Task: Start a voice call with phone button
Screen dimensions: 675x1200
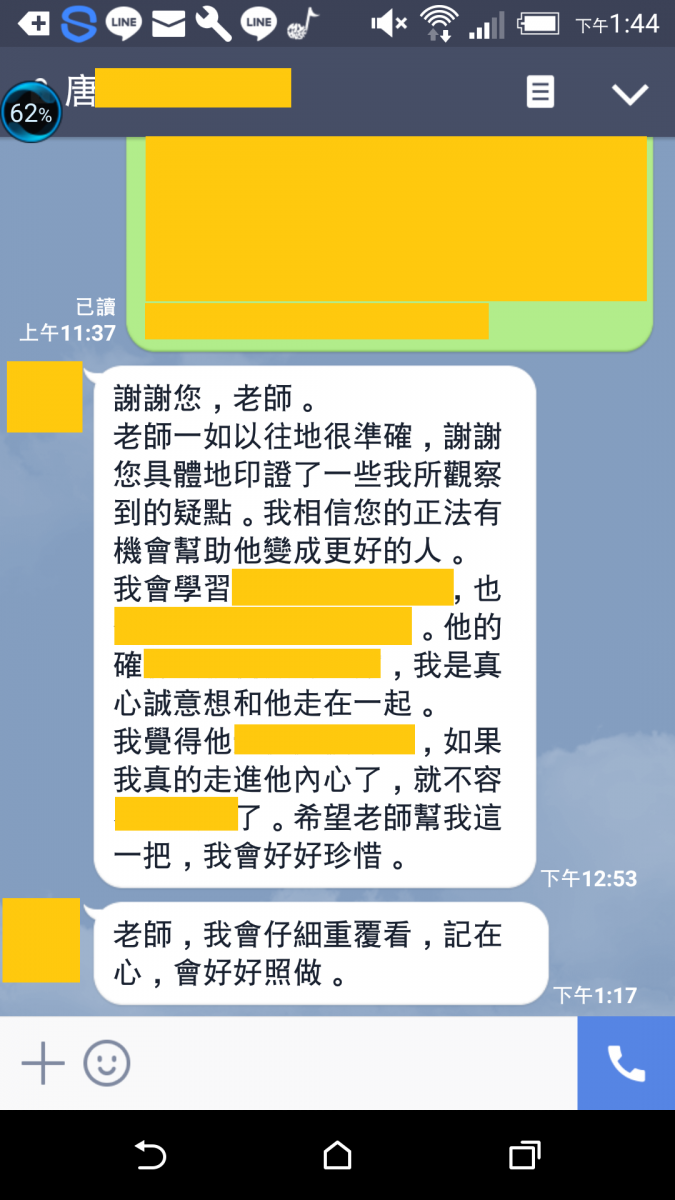Action: click(626, 1063)
